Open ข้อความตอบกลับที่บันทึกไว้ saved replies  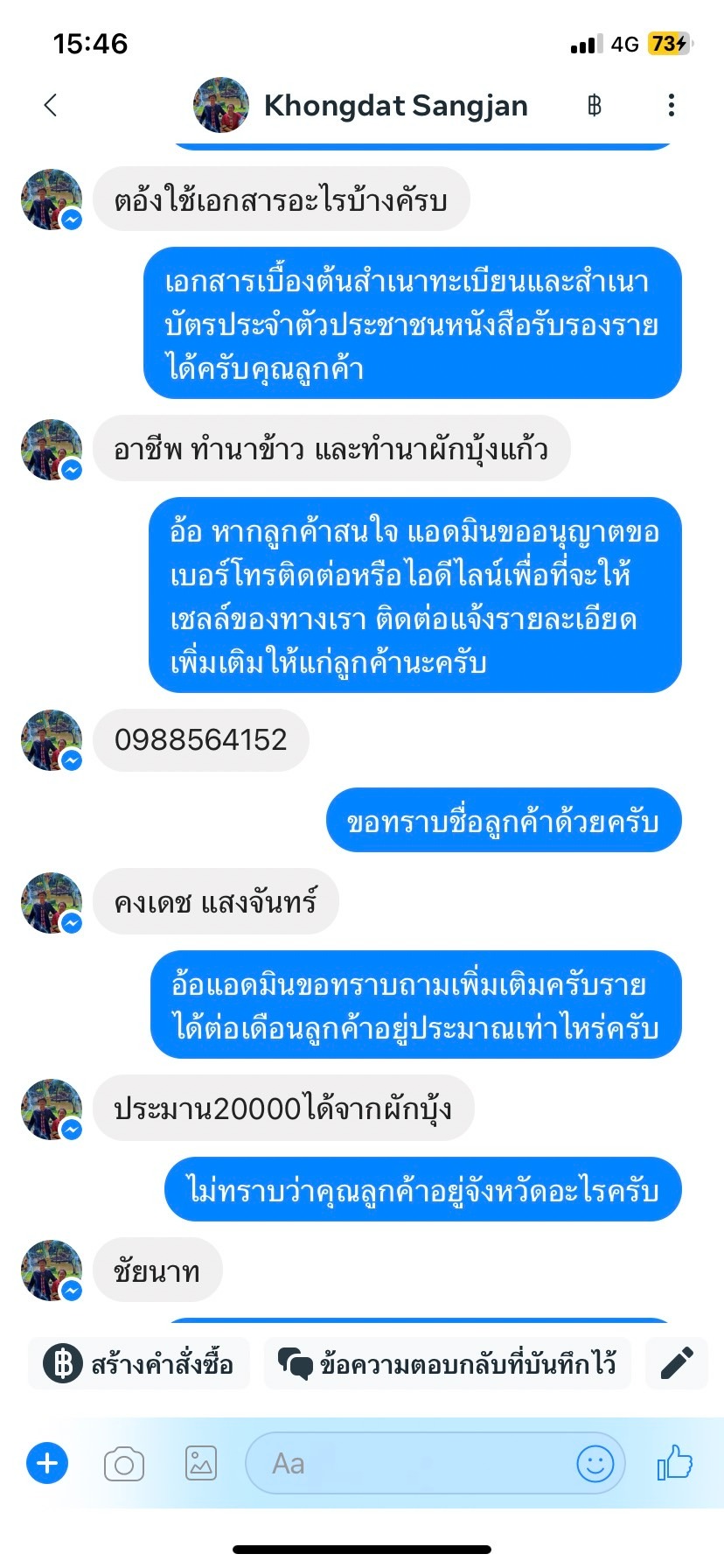pyautogui.click(x=447, y=1363)
